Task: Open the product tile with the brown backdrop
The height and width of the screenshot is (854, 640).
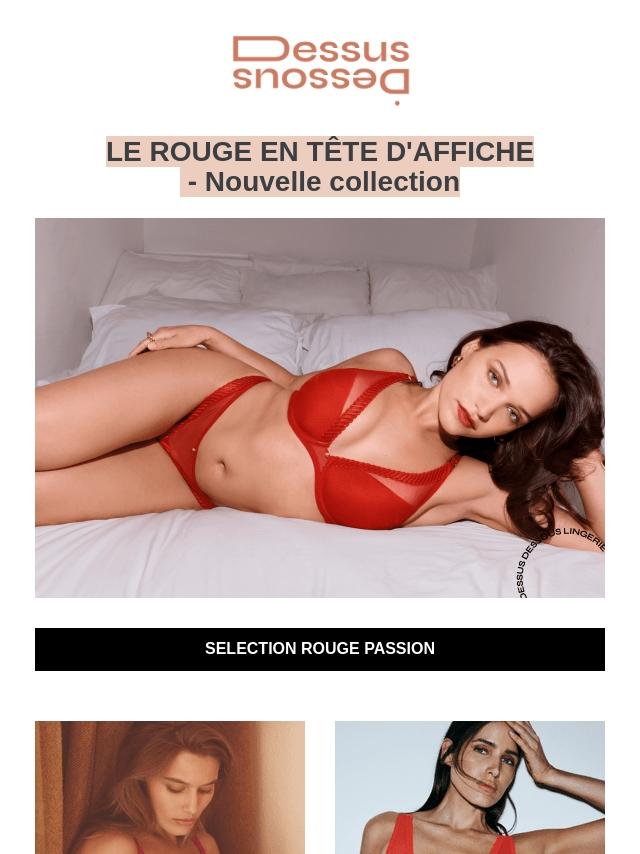Action: 170,787
